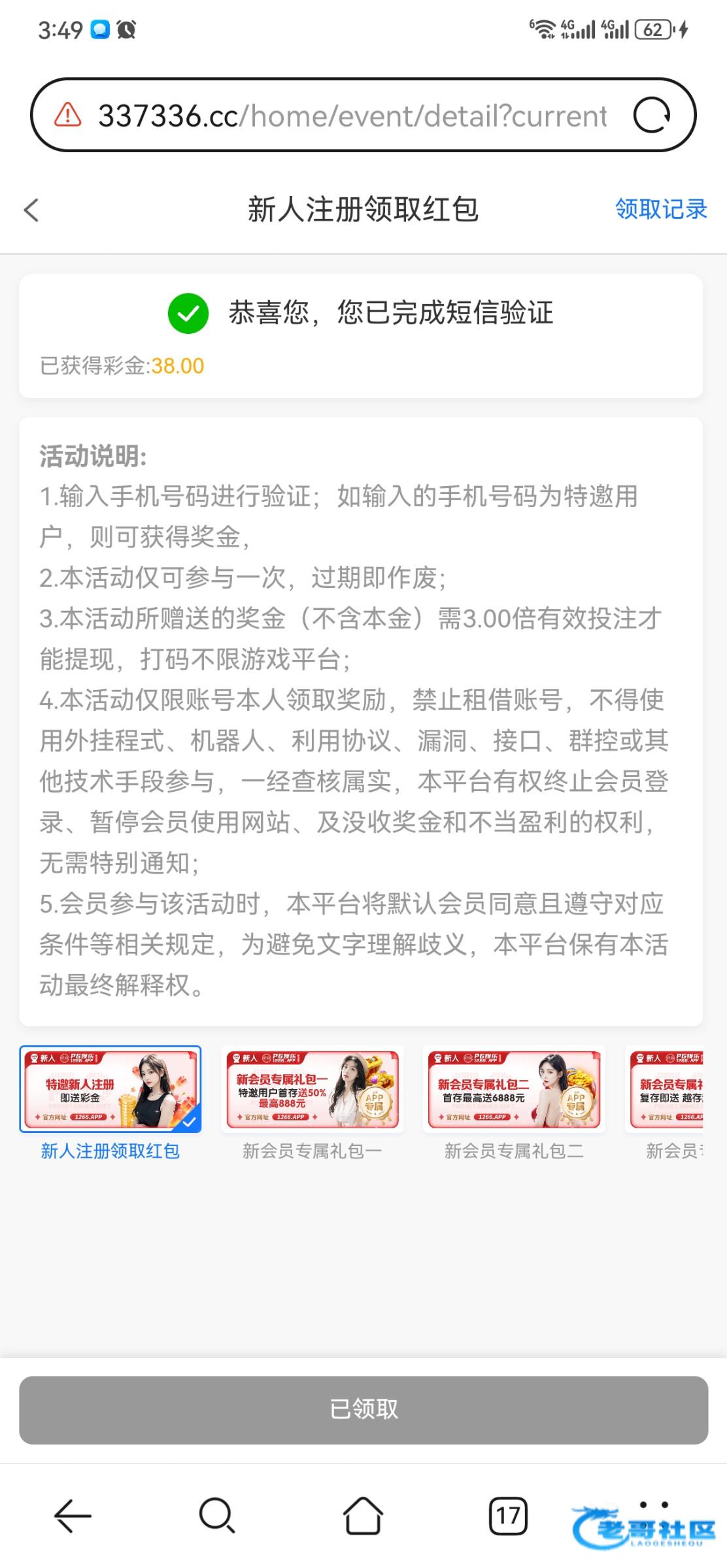The image size is (727, 1568).
Task: Go back using the page header arrow
Action: pyautogui.click(x=31, y=210)
